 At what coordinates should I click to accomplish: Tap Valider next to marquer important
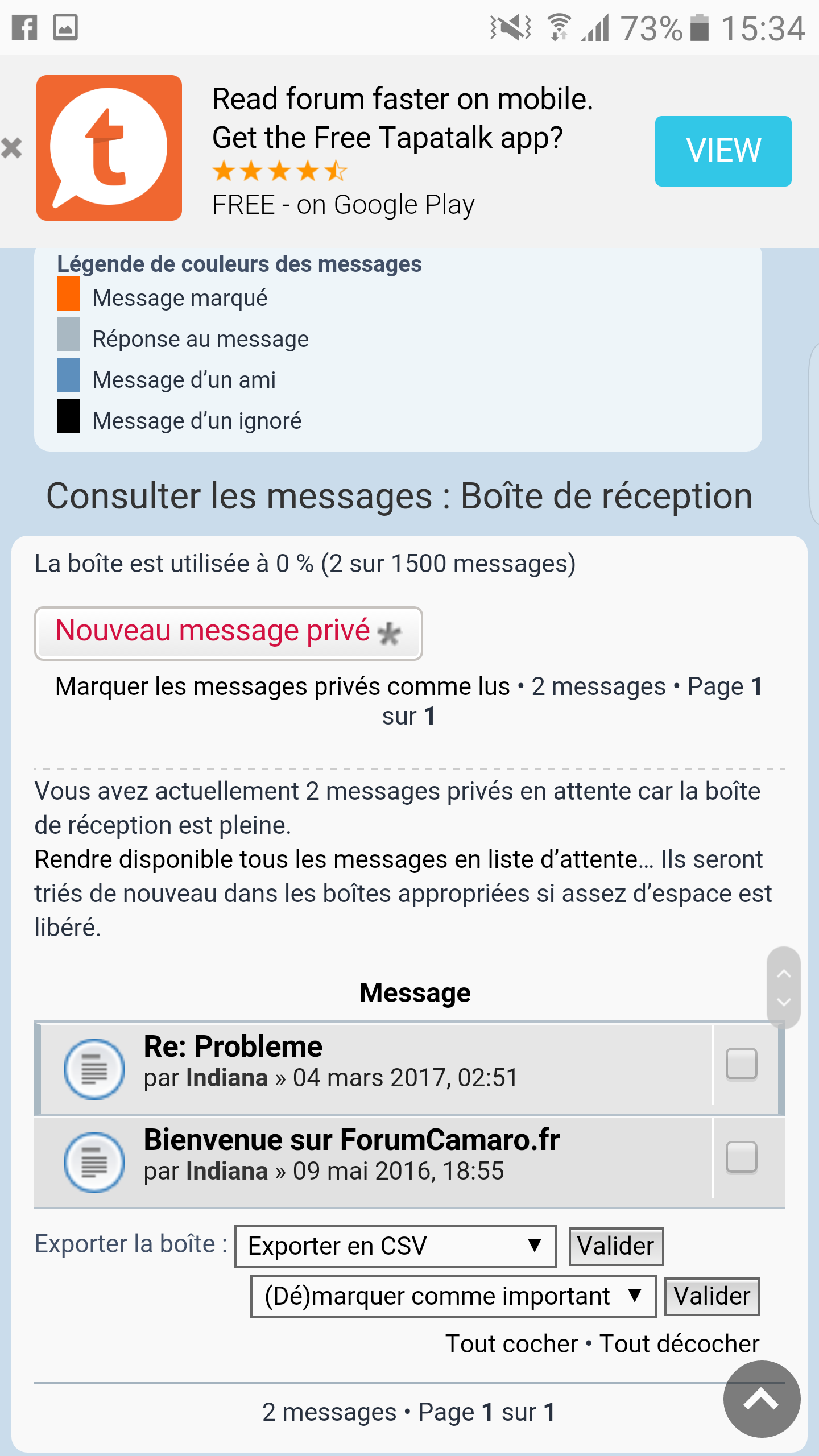(x=712, y=1296)
